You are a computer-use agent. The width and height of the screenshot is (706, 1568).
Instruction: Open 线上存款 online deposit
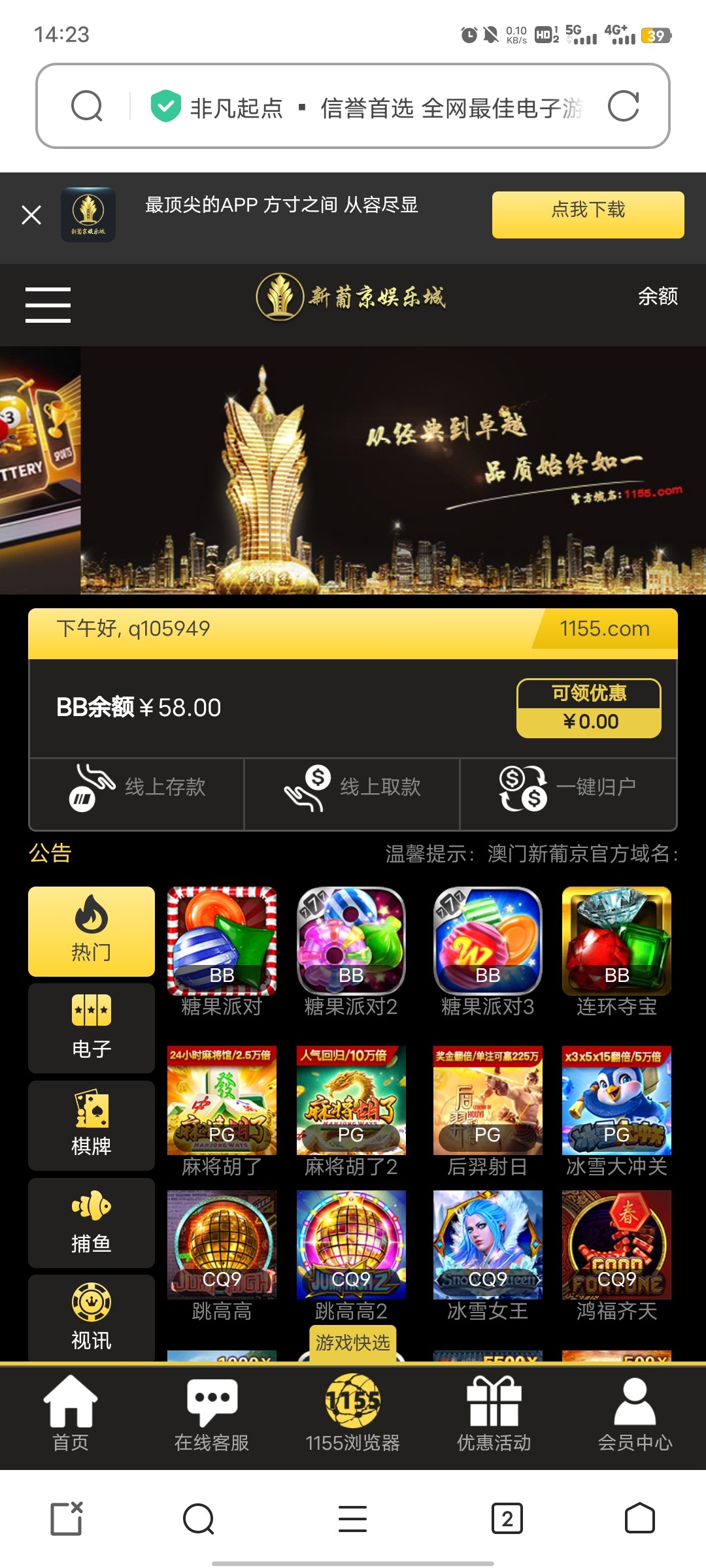click(x=137, y=788)
